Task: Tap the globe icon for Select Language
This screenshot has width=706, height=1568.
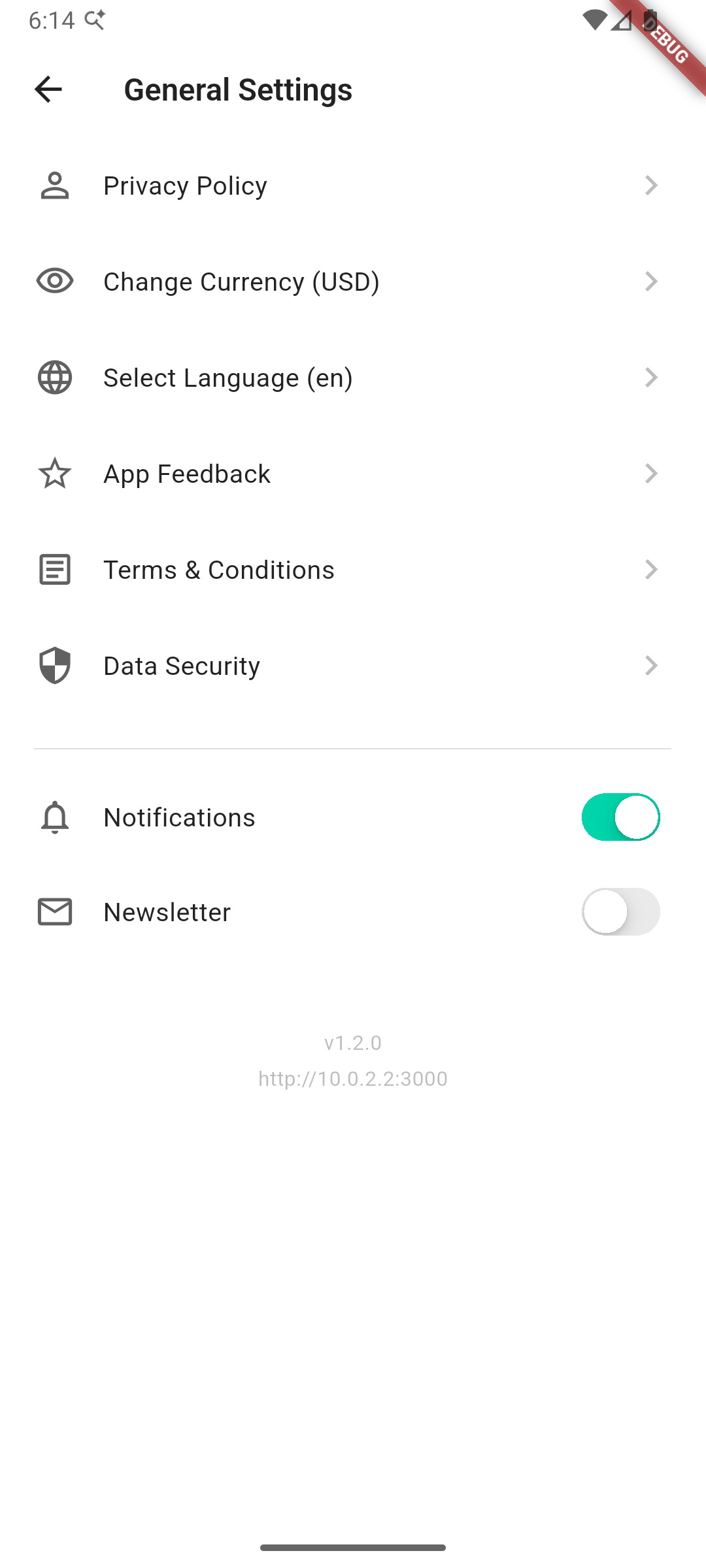Action: [54, 377]
